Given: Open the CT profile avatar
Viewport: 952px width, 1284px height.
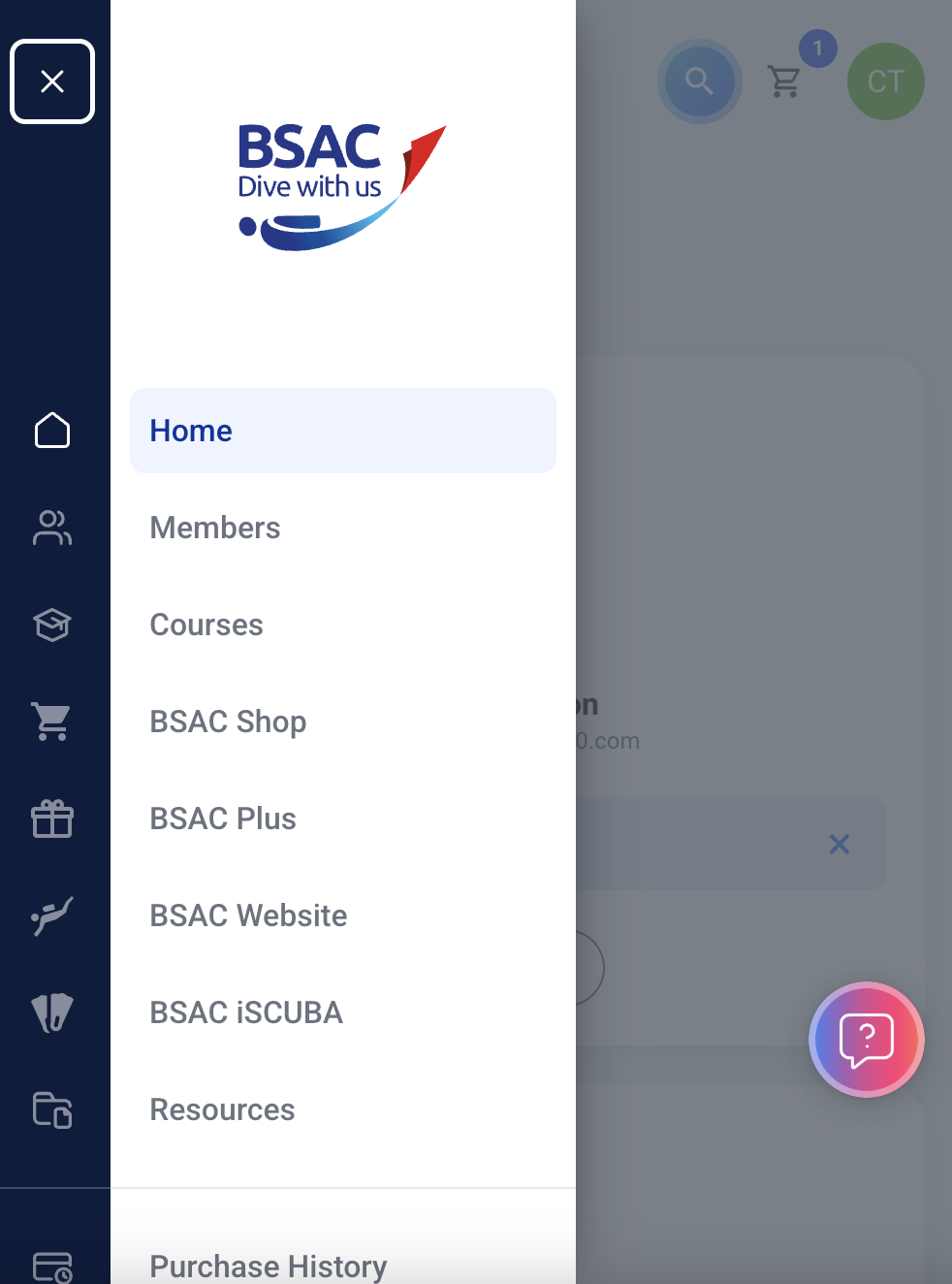Looking at the screenshot, I should click(x=885, y=81).
